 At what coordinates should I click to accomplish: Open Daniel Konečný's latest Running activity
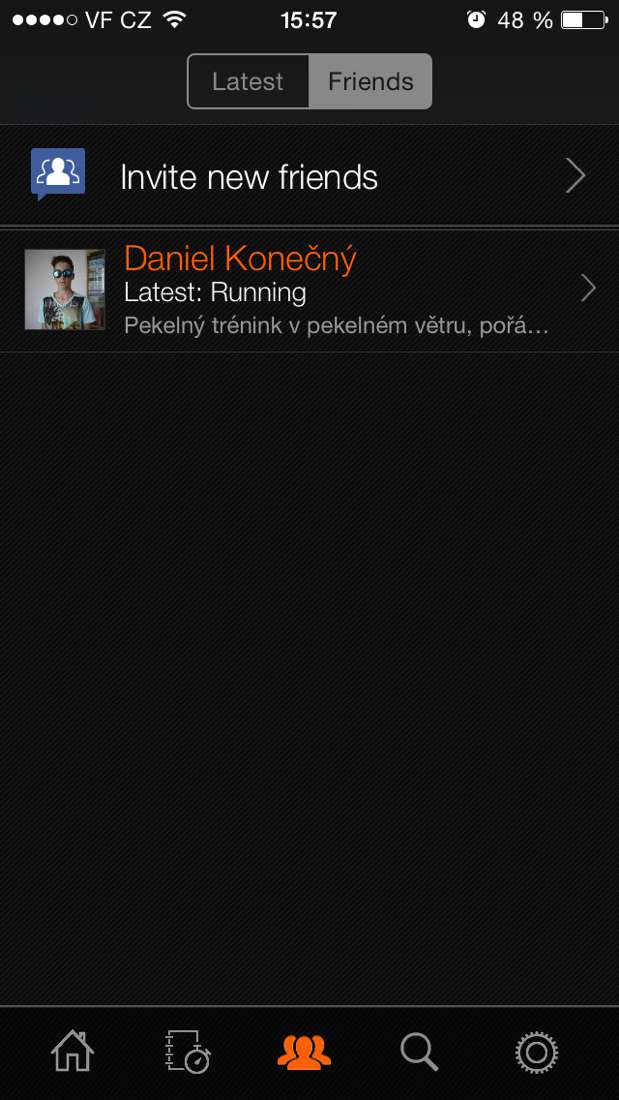click(x=309, y=290)
